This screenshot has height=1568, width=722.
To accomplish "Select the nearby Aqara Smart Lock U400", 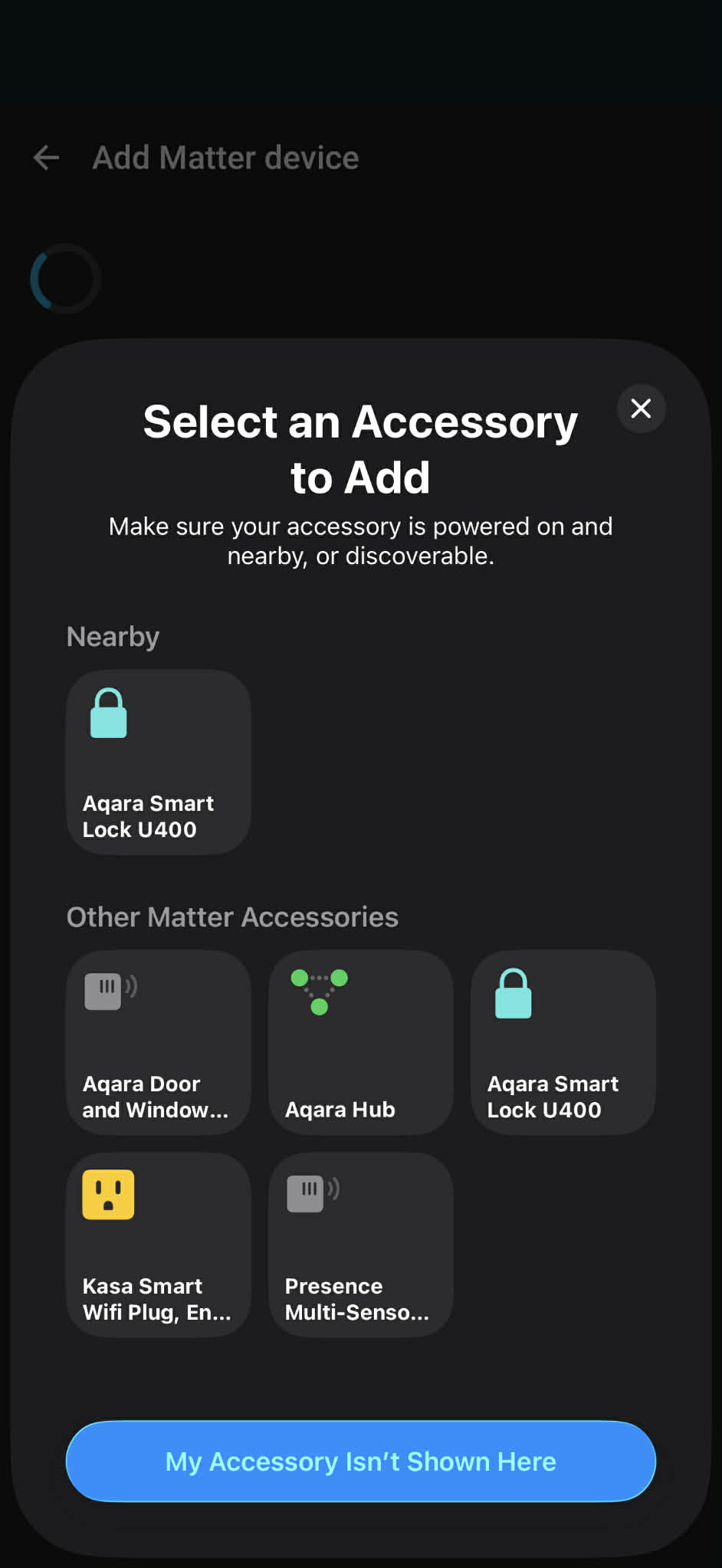I will point(159,762).
